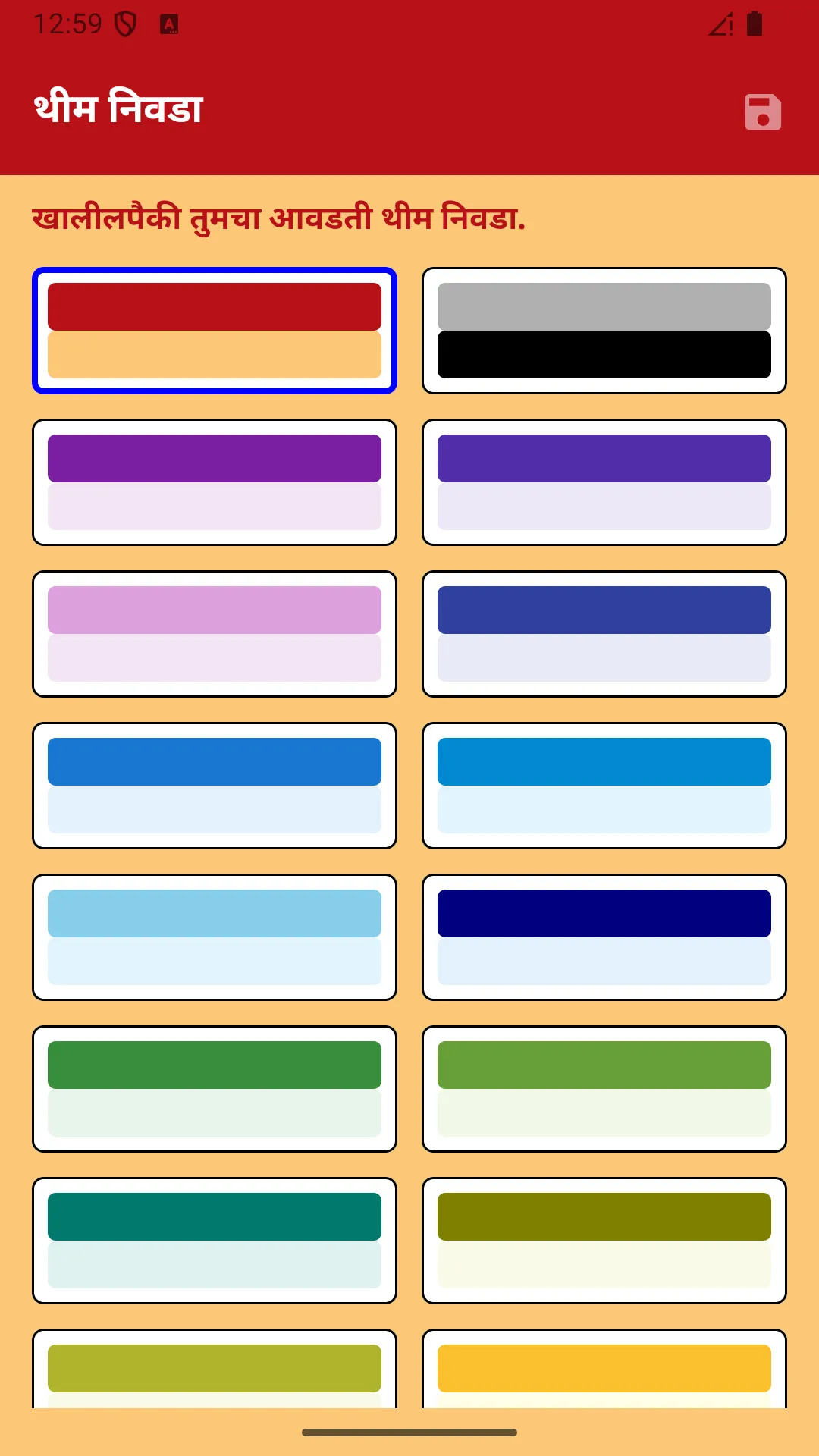Choose the grey and black theme

click(x=604, y=331)
